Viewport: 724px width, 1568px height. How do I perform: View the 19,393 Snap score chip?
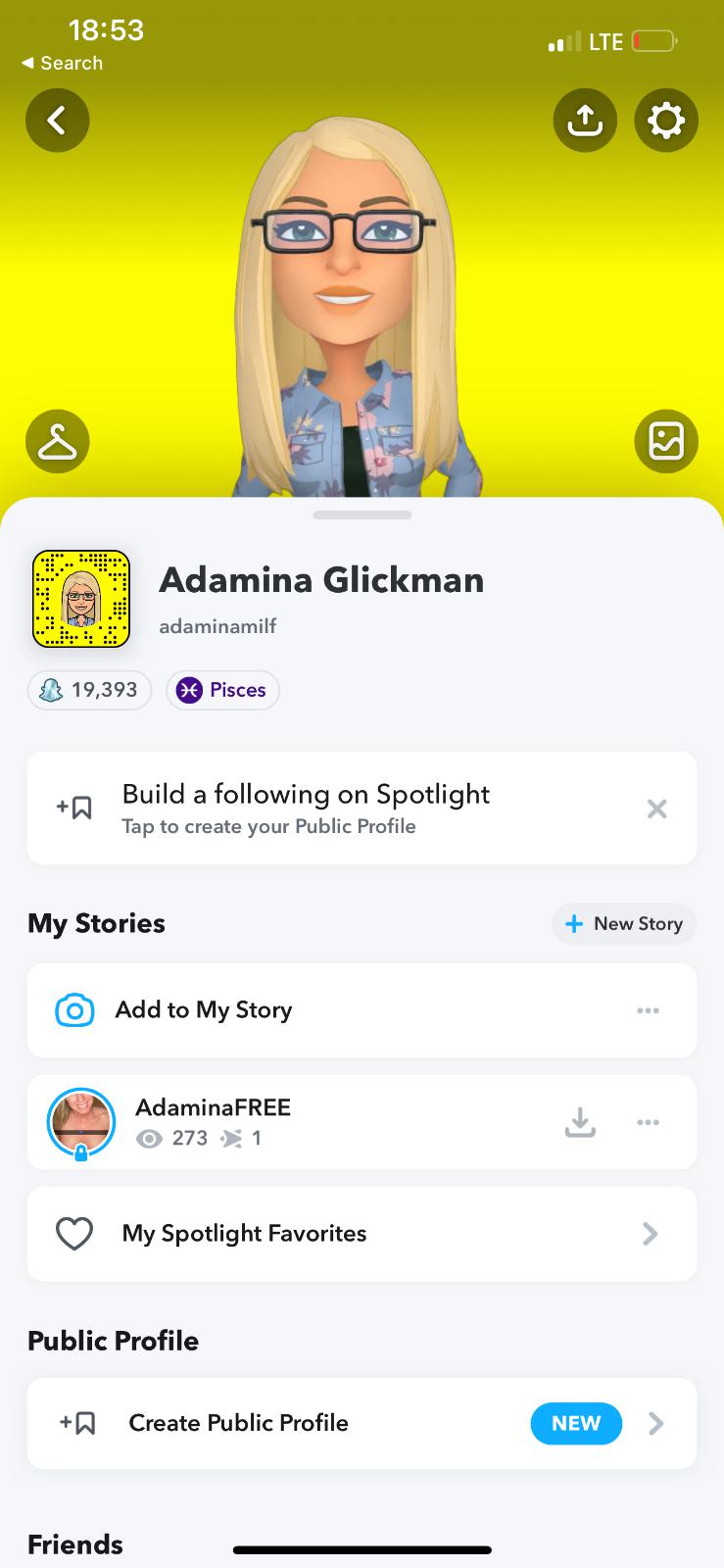(89, 690)
